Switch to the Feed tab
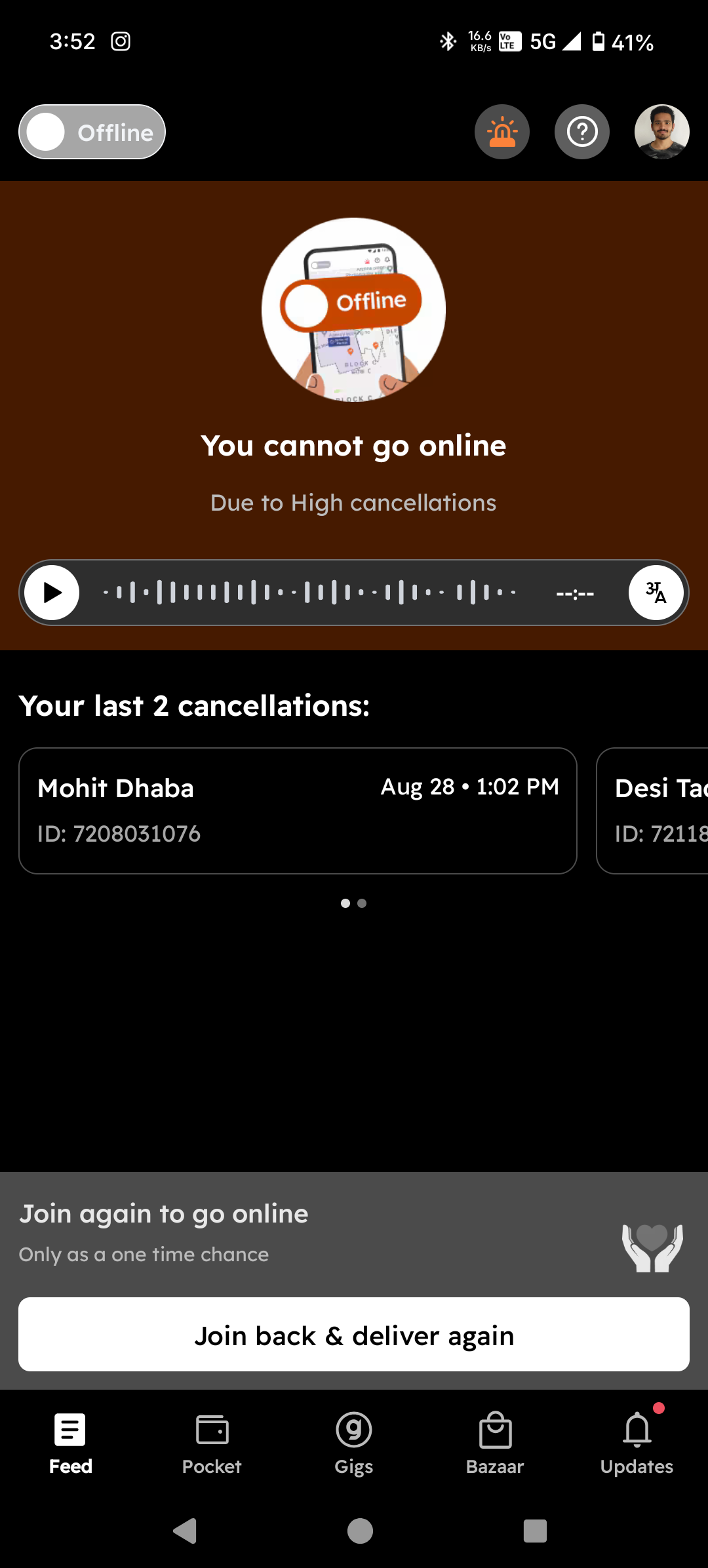The image size is (708, 1568). (x=71, y=1442)
